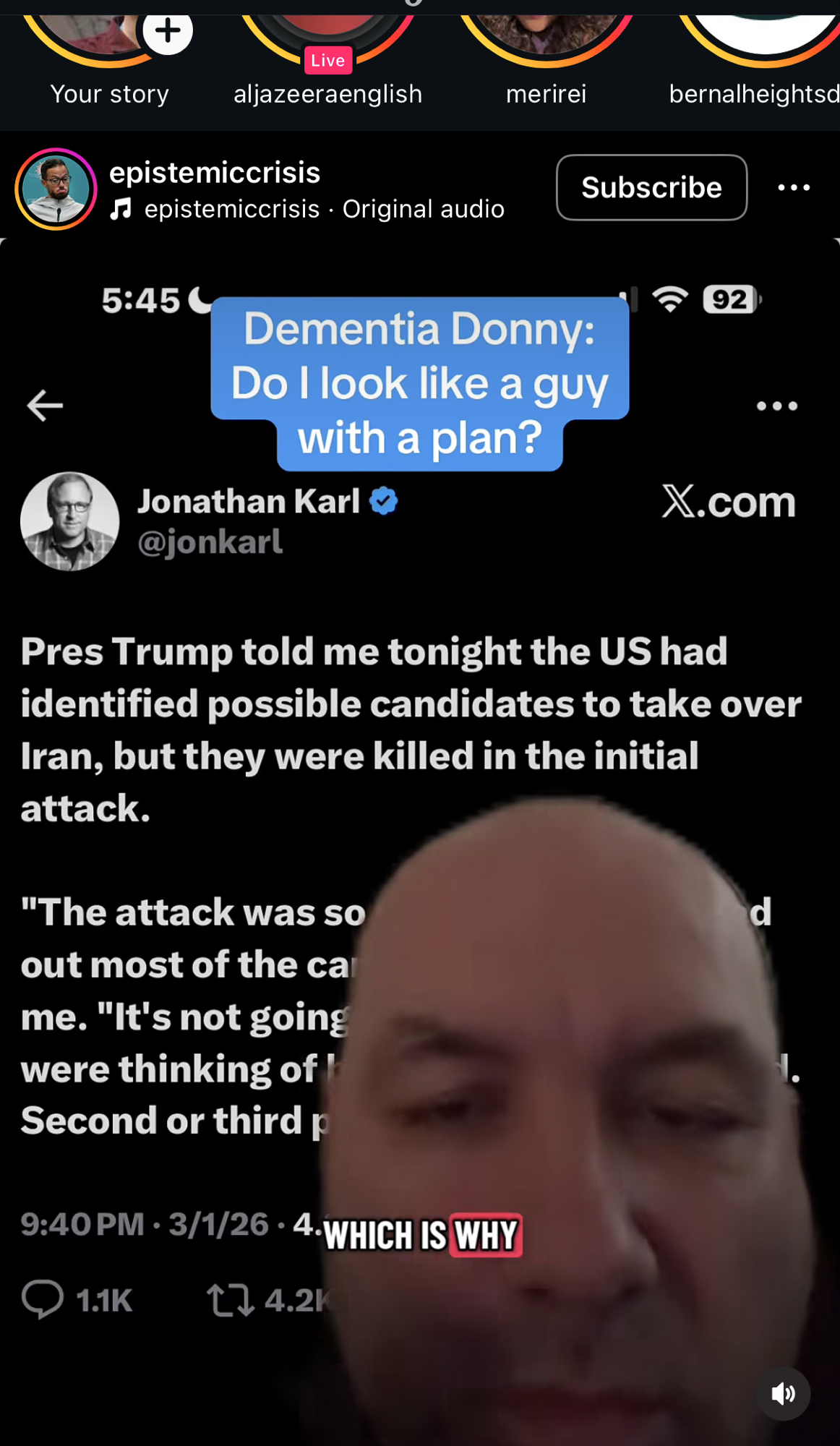The height and width of the screenshot is (1446, 840).
Task: Open epistemiccrisis username link
Action: (x=215, y=173)
